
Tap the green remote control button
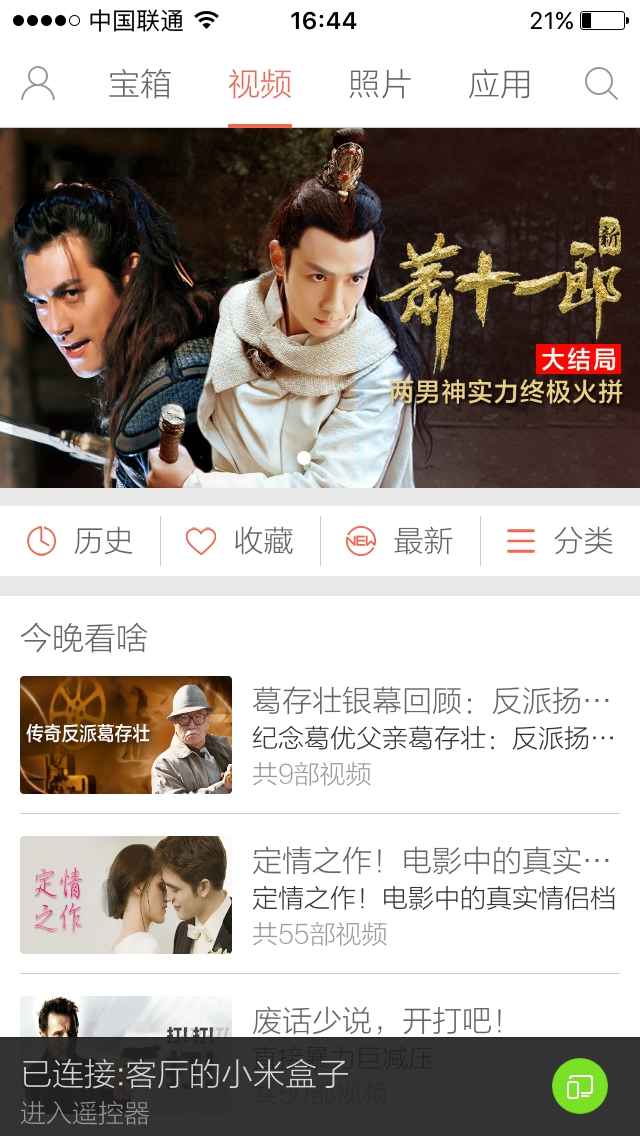point(580,1086)
